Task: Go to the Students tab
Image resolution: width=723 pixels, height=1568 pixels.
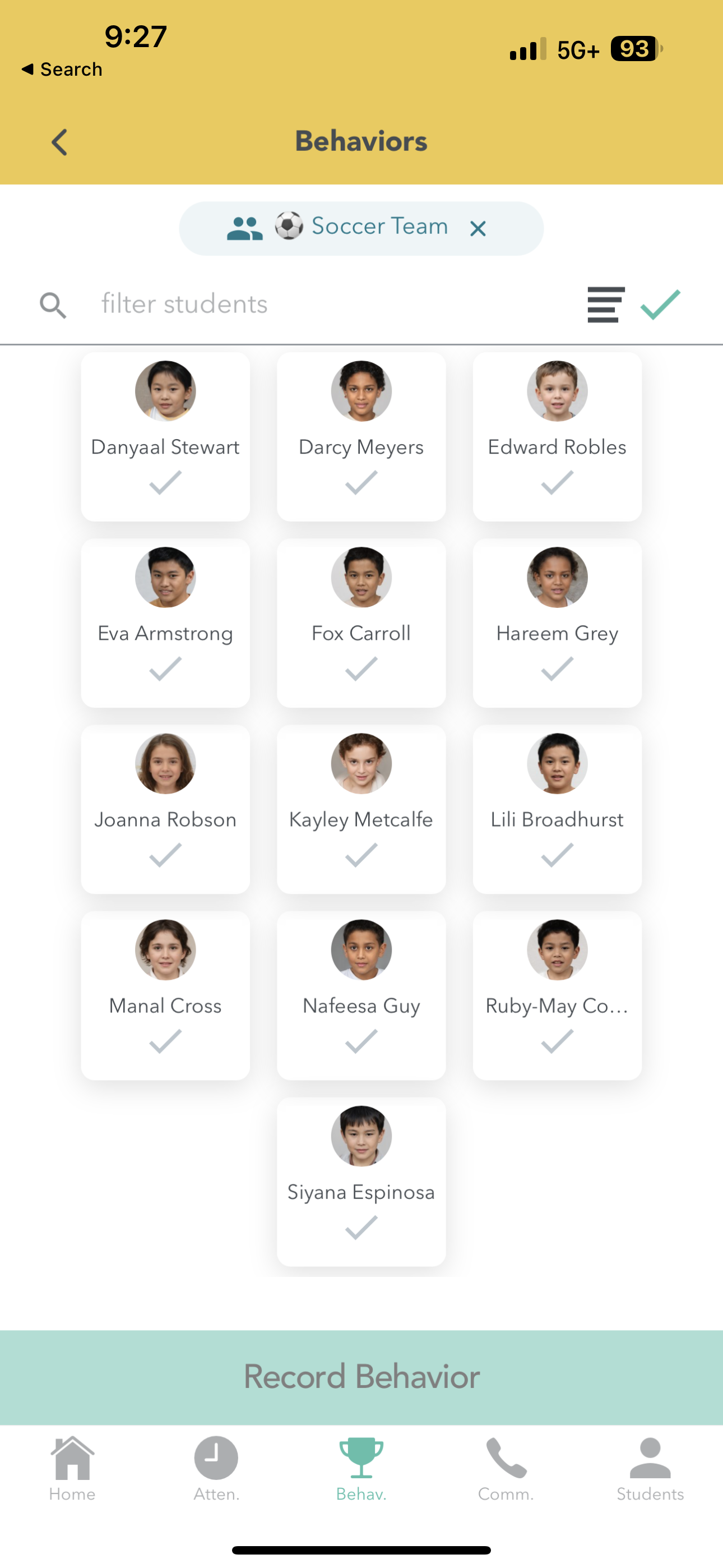Action: click(x=650, y=1468)
